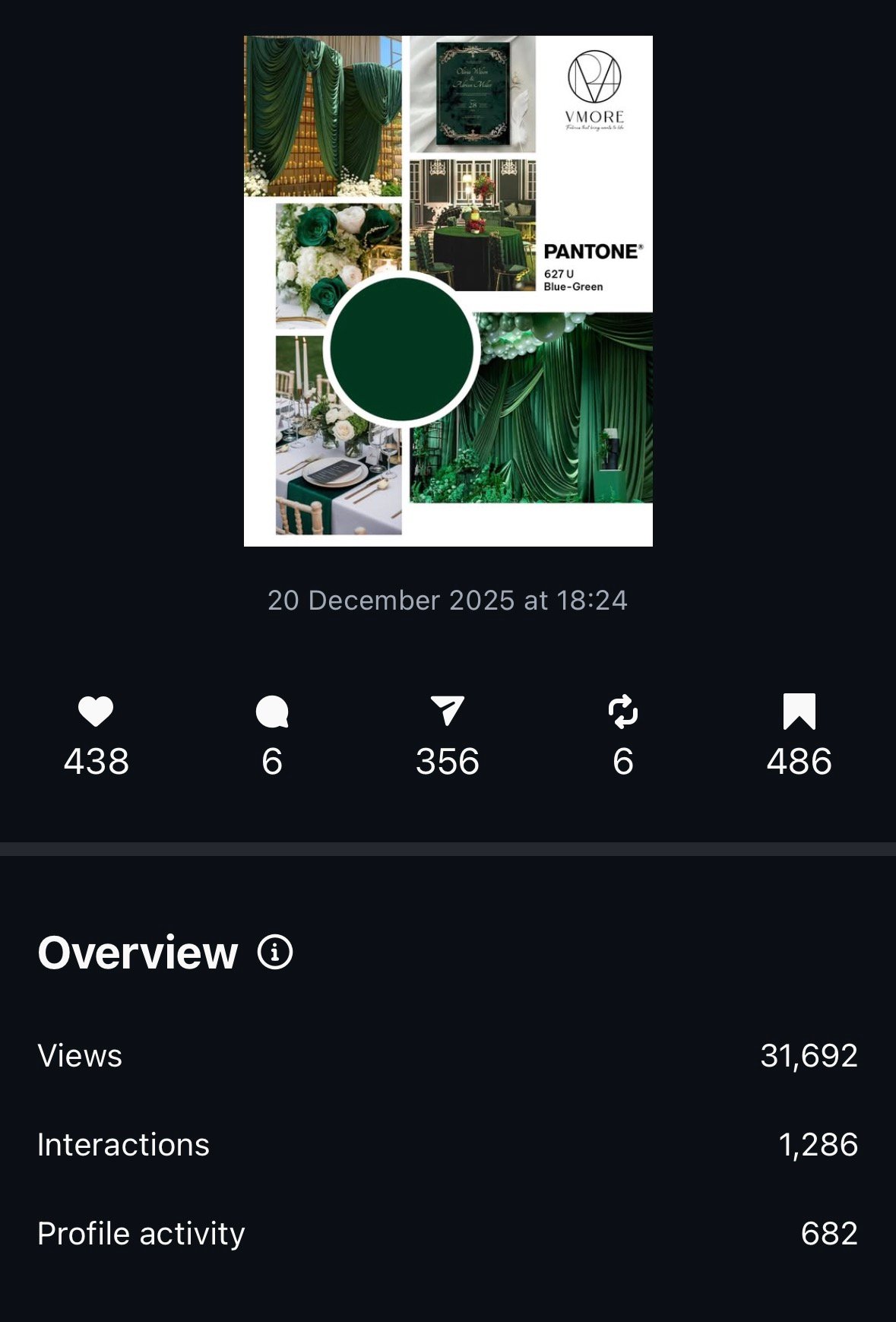Open the Pantone Blue-Green post image
Viewport: 896px width, 1322px height.
click(448, 290)
